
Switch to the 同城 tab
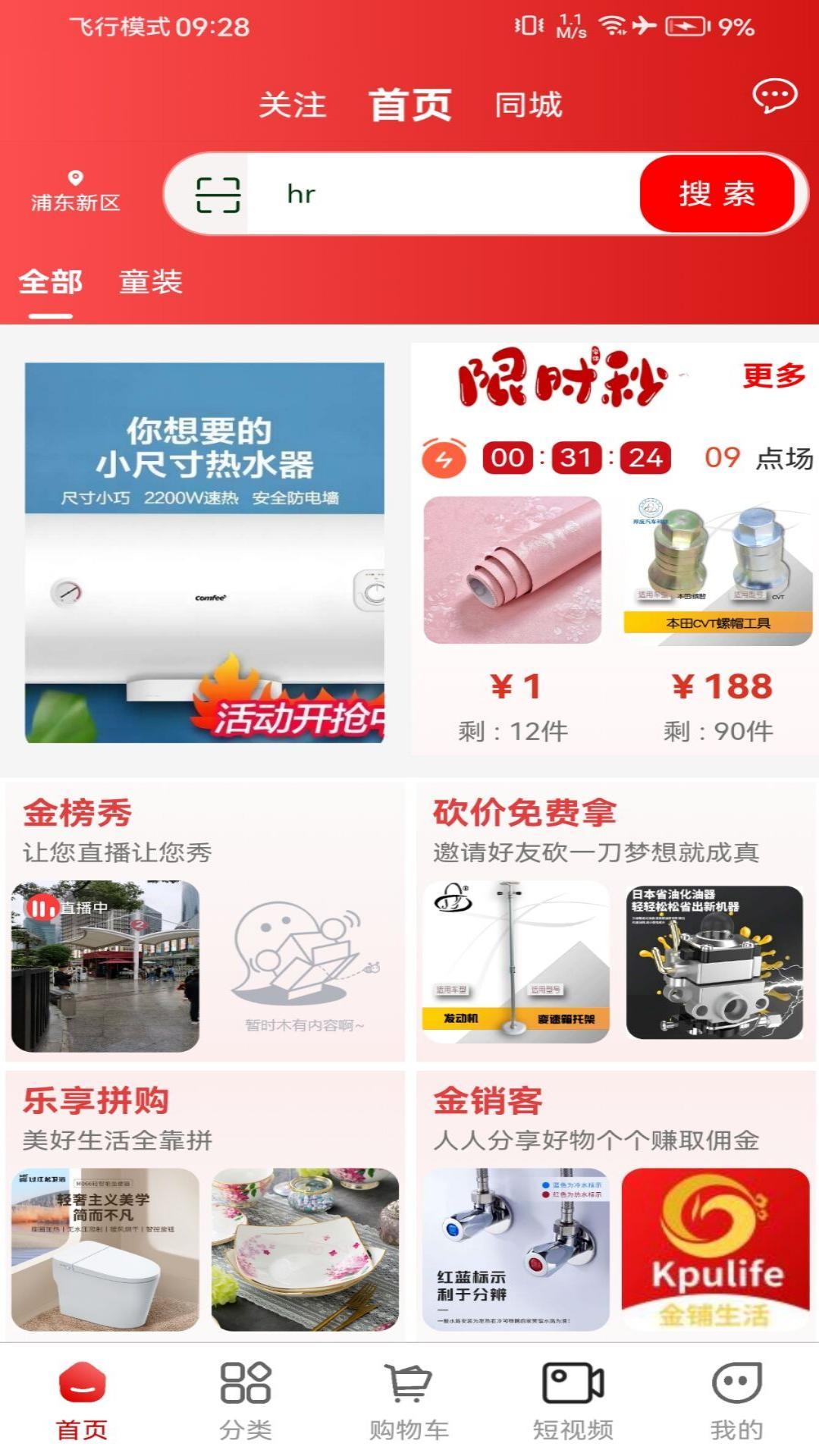click(528, 105)
